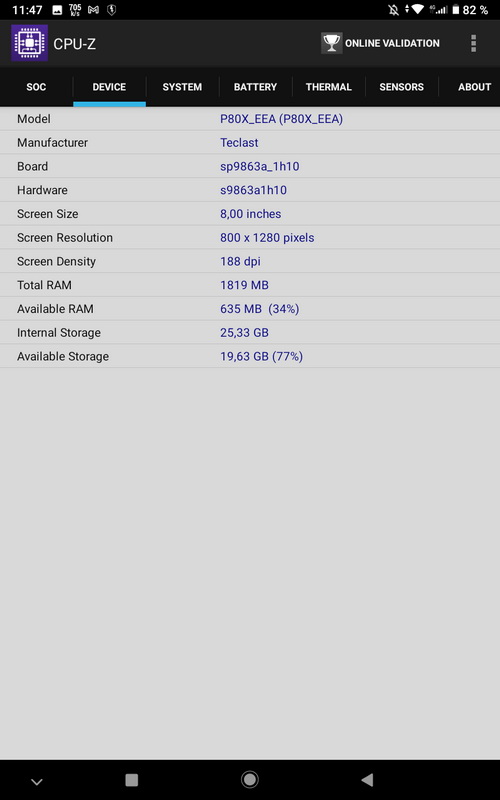500x800 pixels.
Task: Switch to the System tab
Action: (x=182, y=87)
